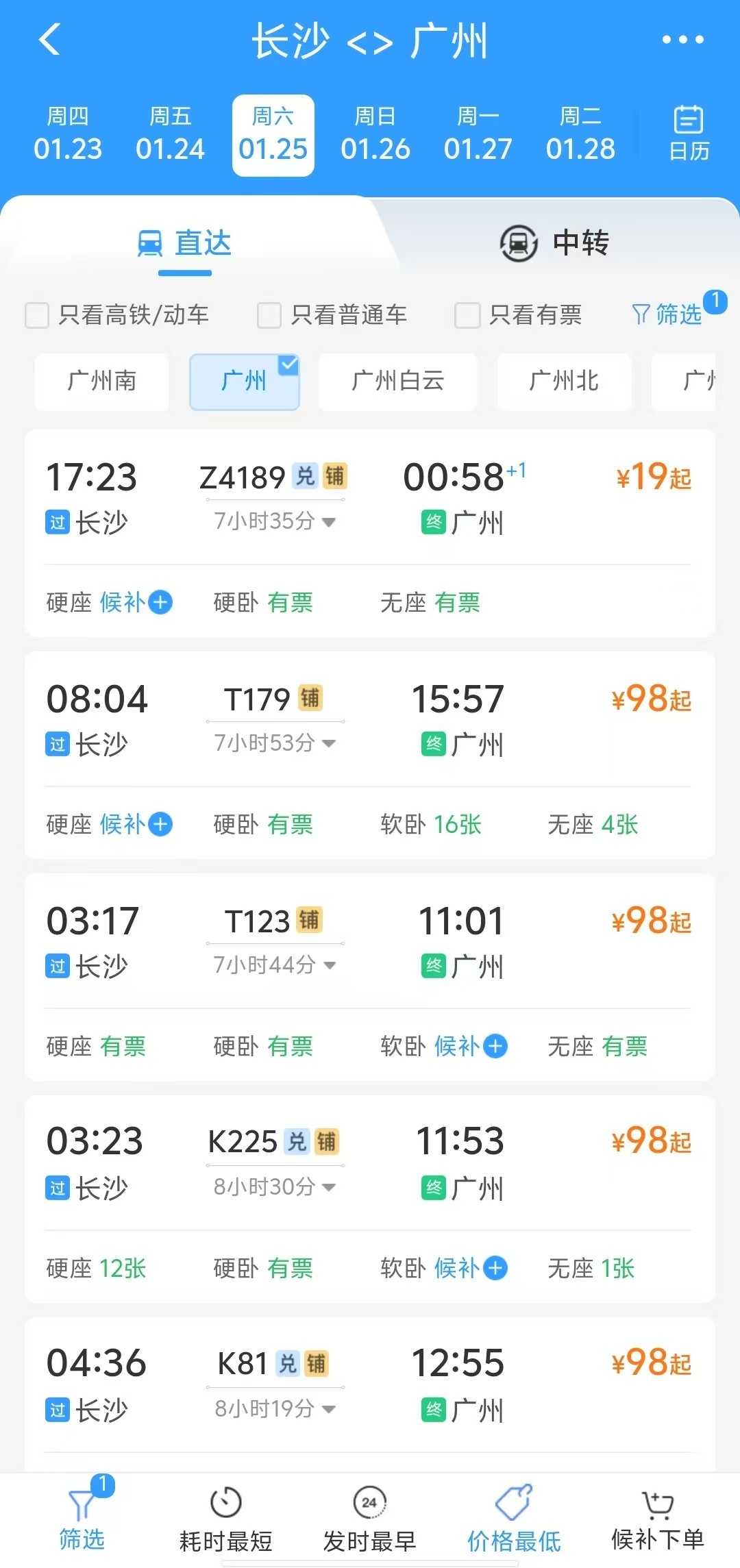Select the date 周五 01.24

[x=170, y=135]
